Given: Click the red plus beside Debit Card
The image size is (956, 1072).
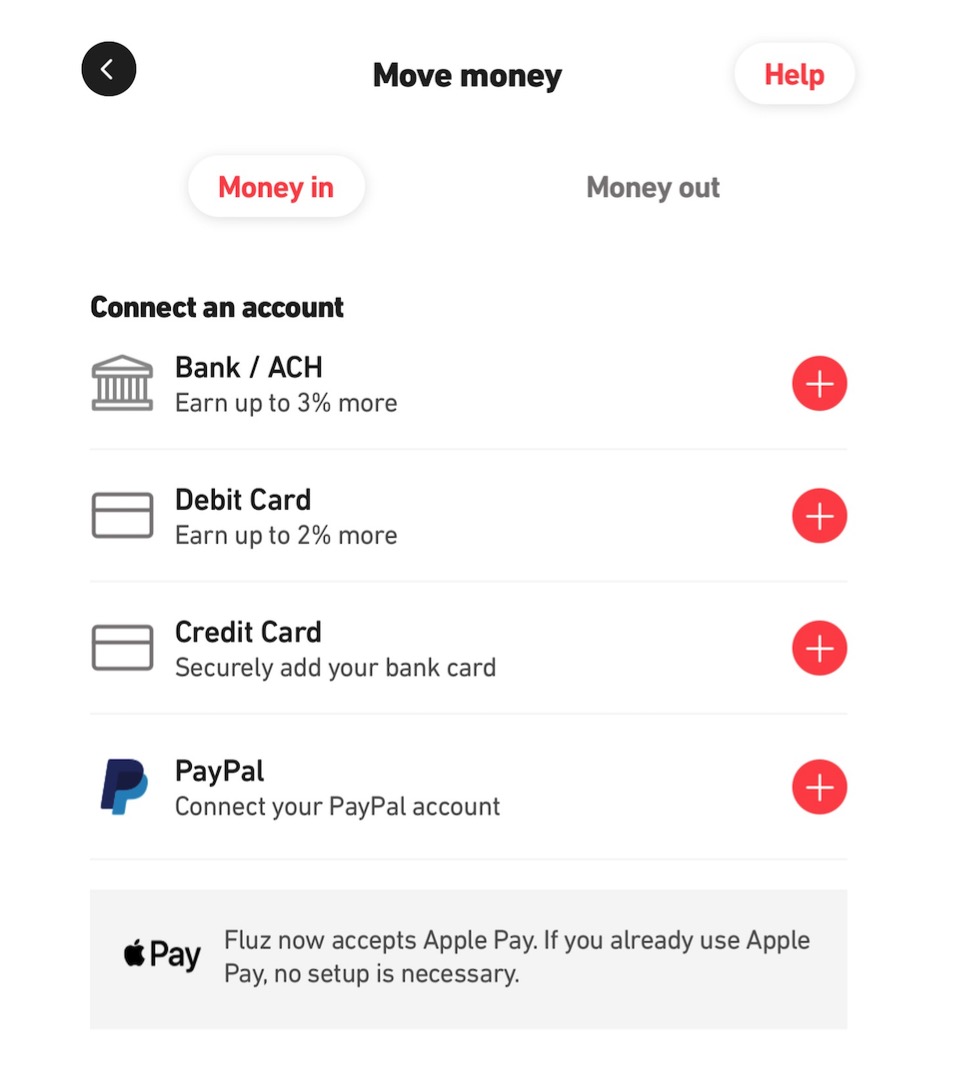Looking at the screenshot, I should click(x=819, y=515).
